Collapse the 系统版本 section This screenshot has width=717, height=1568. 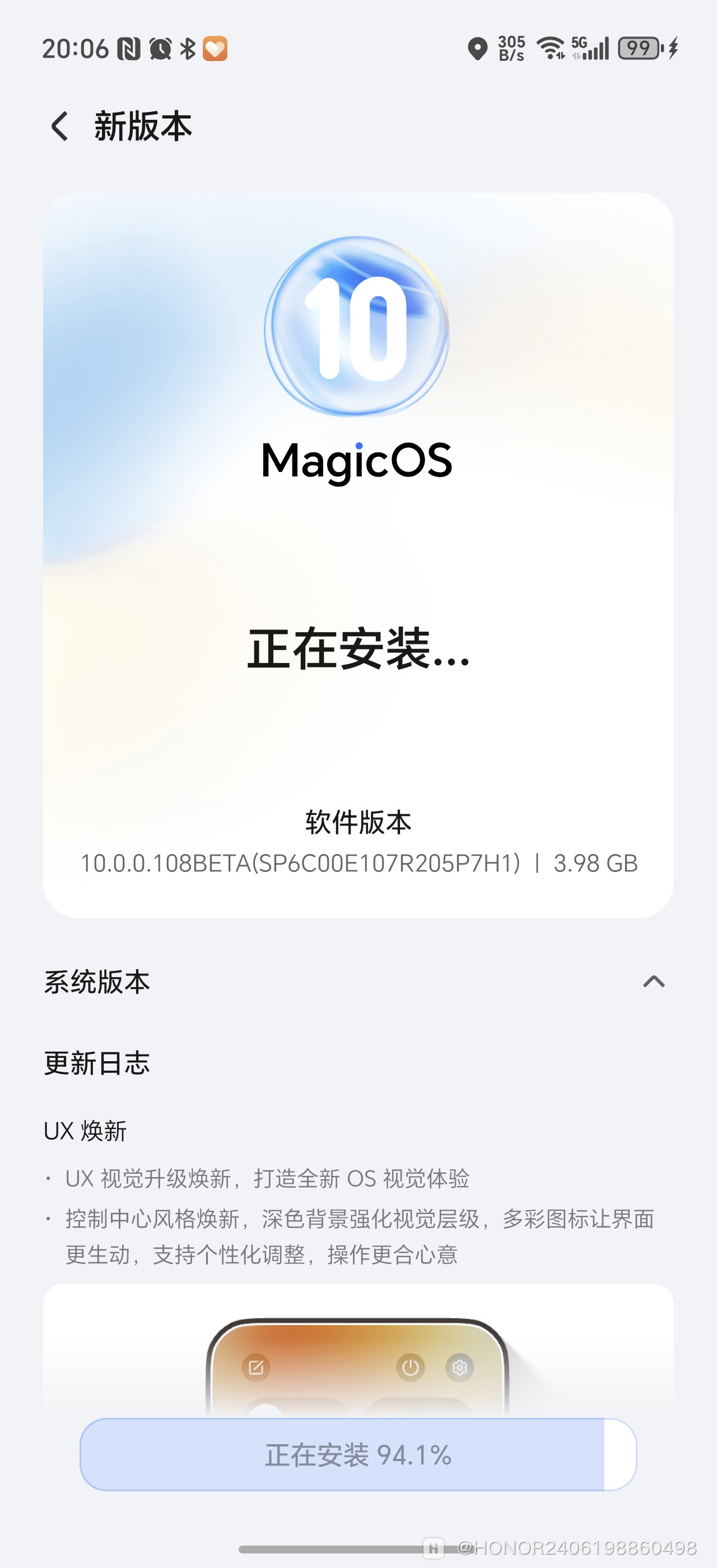[654, 982]
